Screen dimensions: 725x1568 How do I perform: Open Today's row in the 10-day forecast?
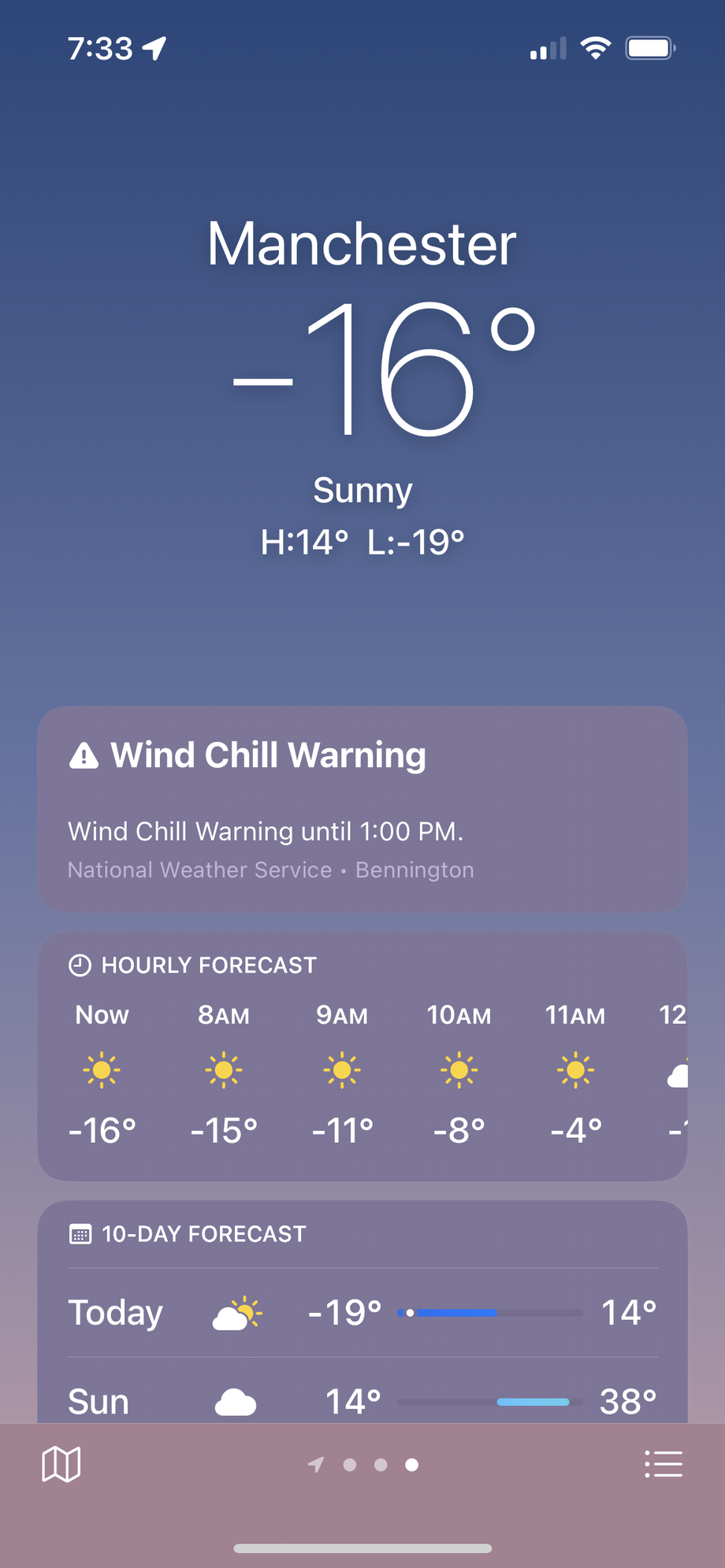pyautogui.click(x=362, y=1313)
